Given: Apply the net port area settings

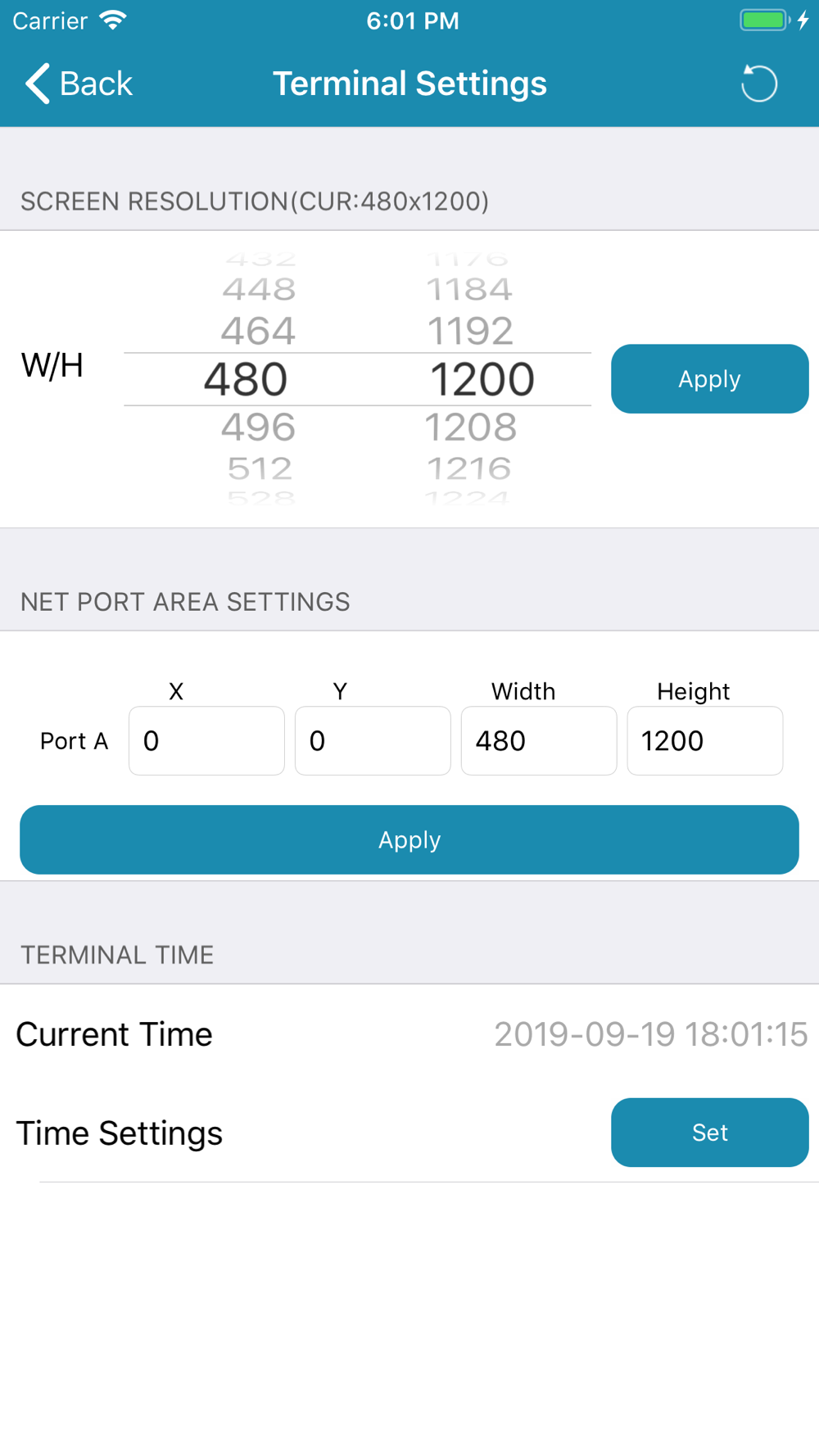Looking at the screenshot, I should pos(409,840).
